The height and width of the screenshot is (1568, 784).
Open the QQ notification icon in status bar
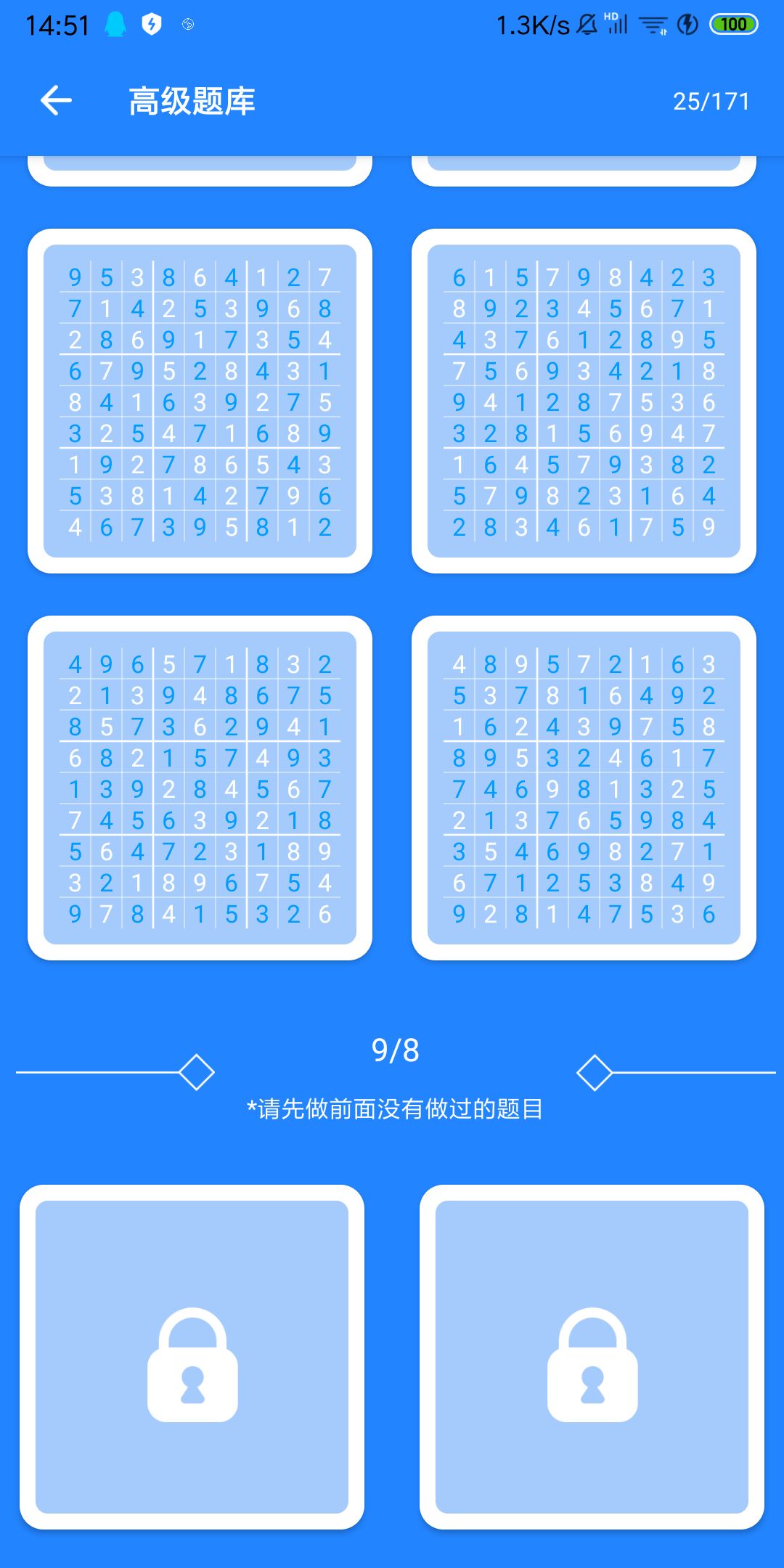(x=116, y=24)
